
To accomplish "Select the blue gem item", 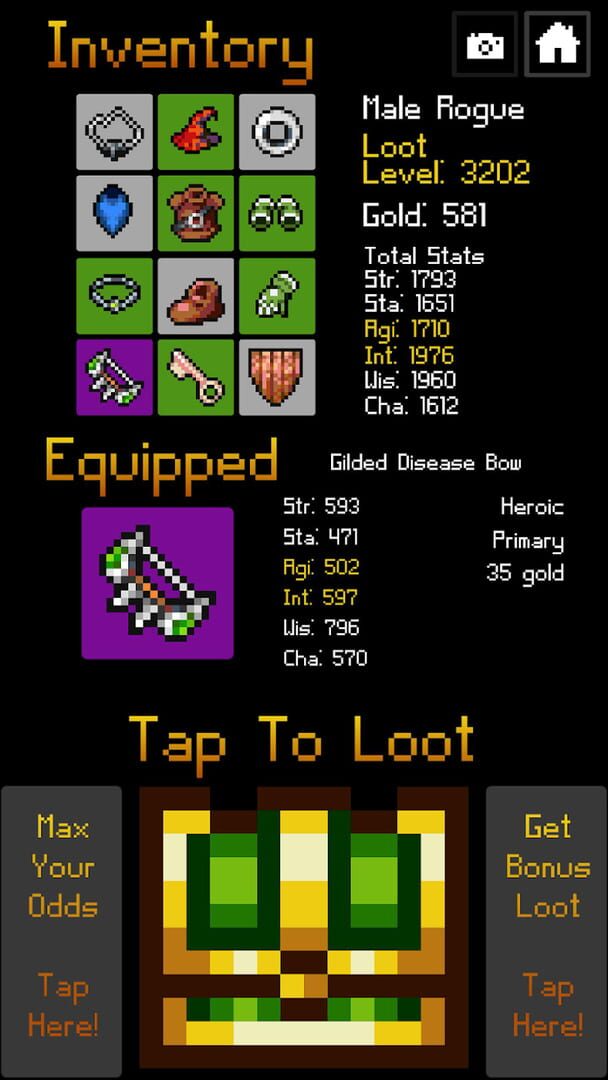I will [114, 214].
